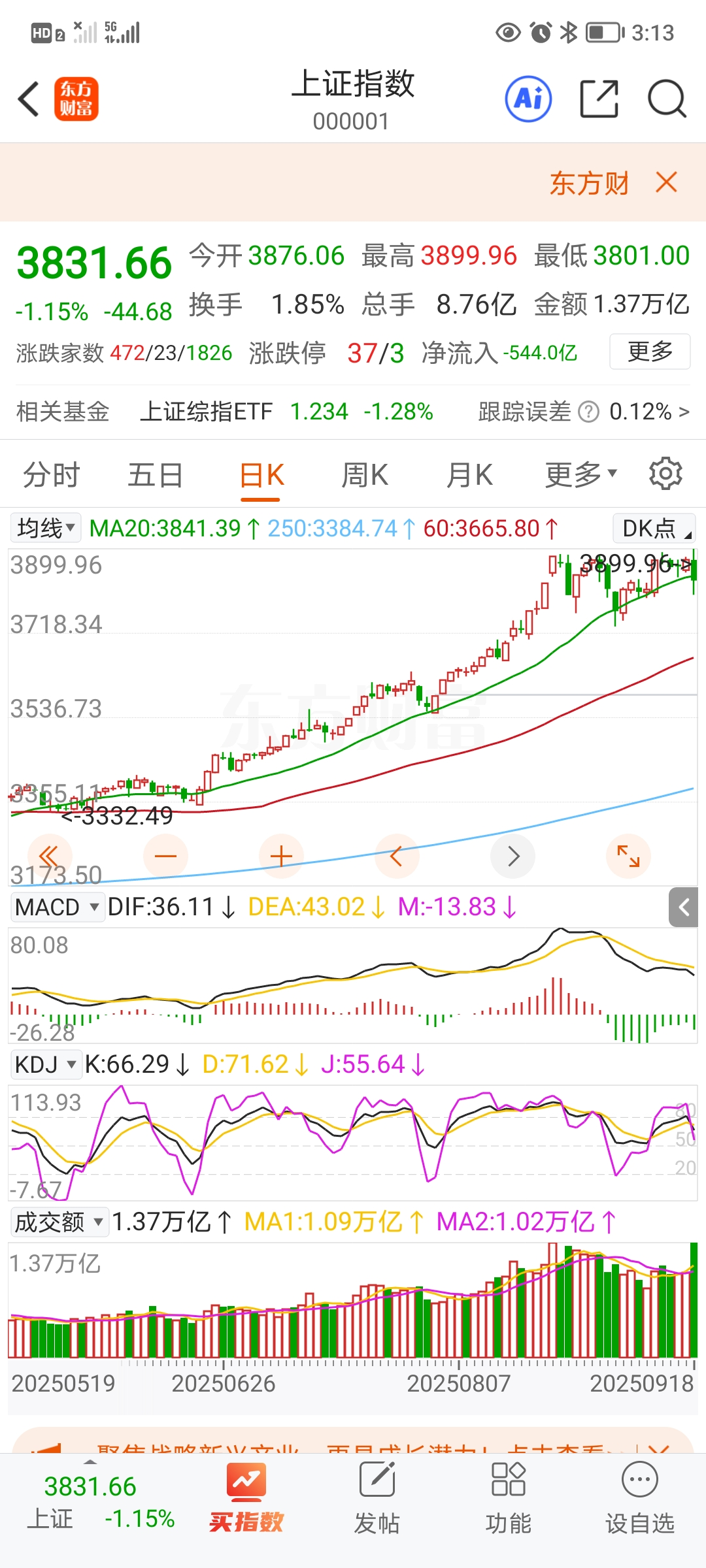The width and height of the screenshot is (706, 1568).
Task: Expand the chart to full screen
Action: [x=628, y=856]
